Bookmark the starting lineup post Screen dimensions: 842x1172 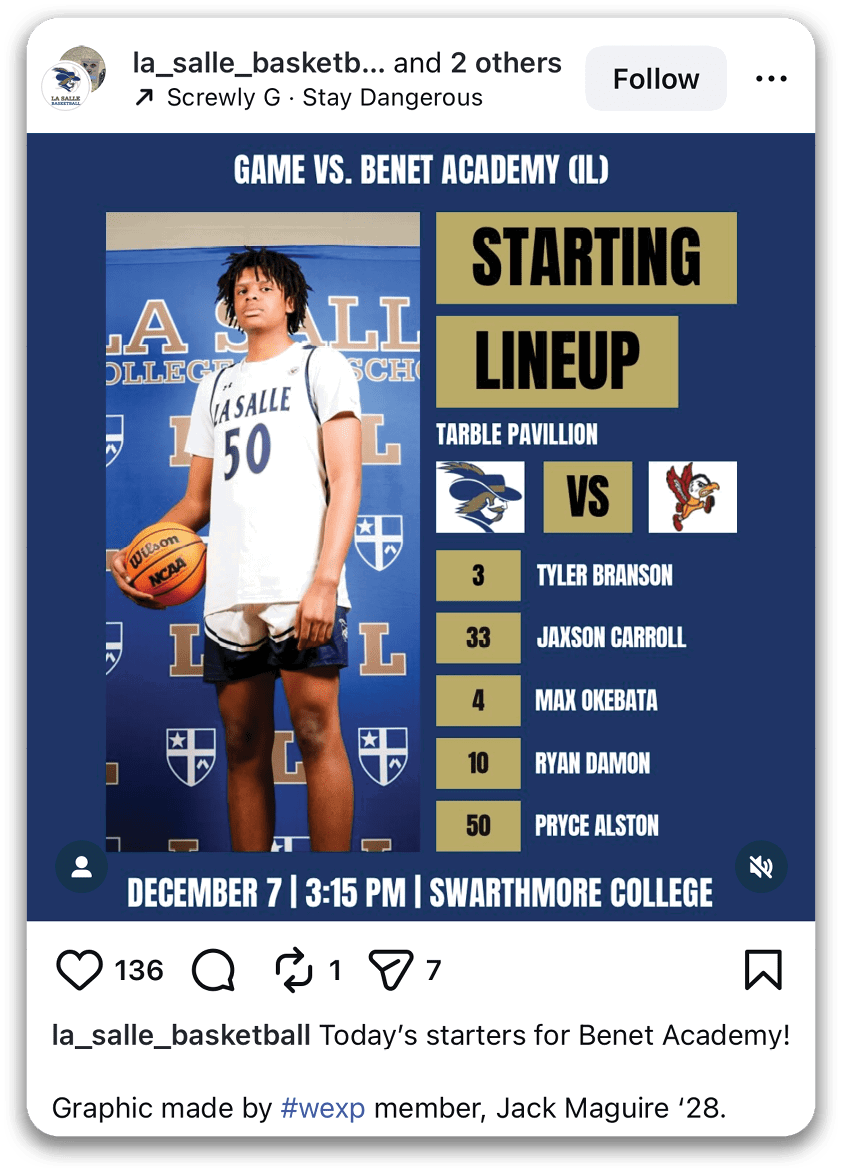click(x=763, y=970)
